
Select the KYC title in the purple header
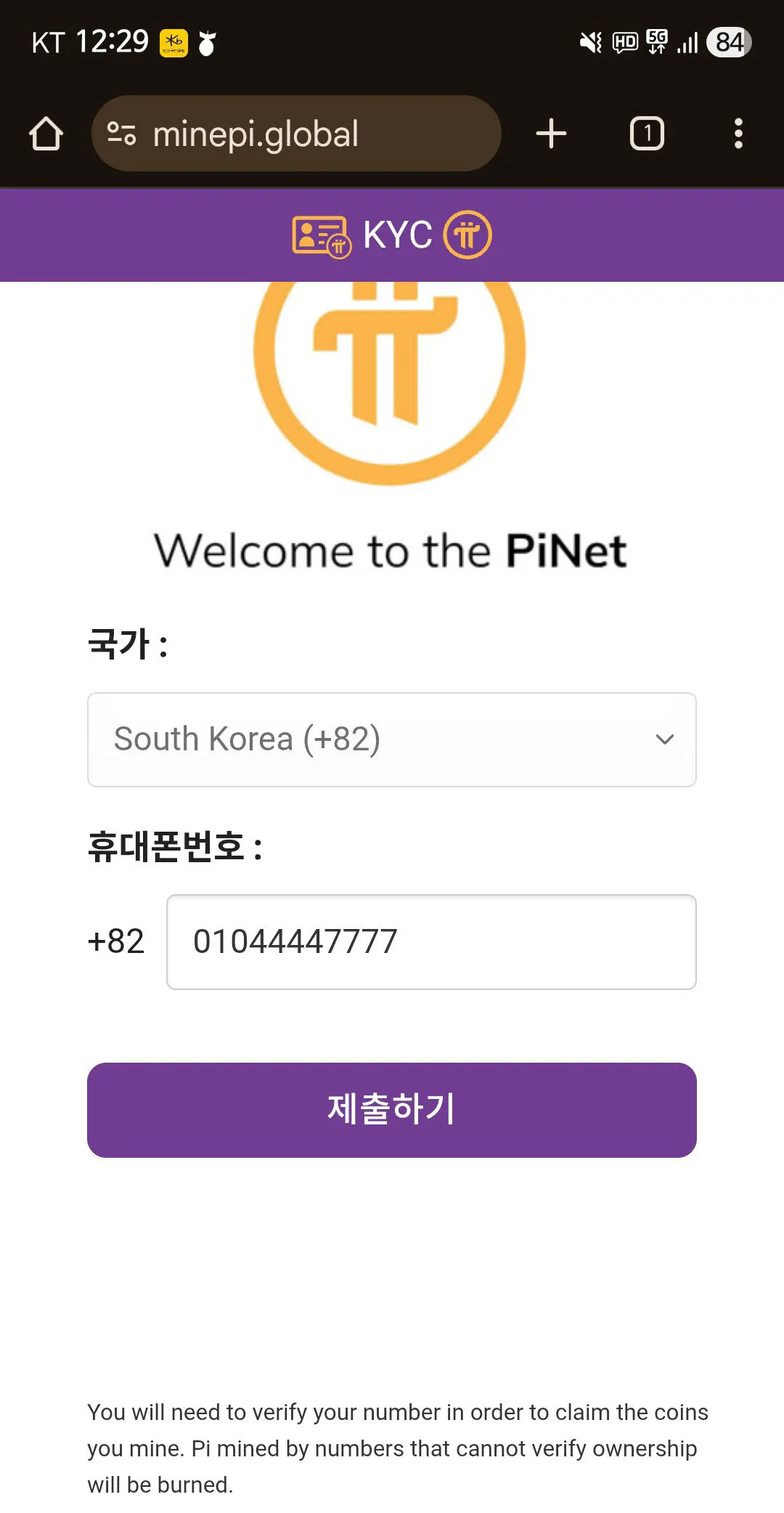tap(397, 235)
